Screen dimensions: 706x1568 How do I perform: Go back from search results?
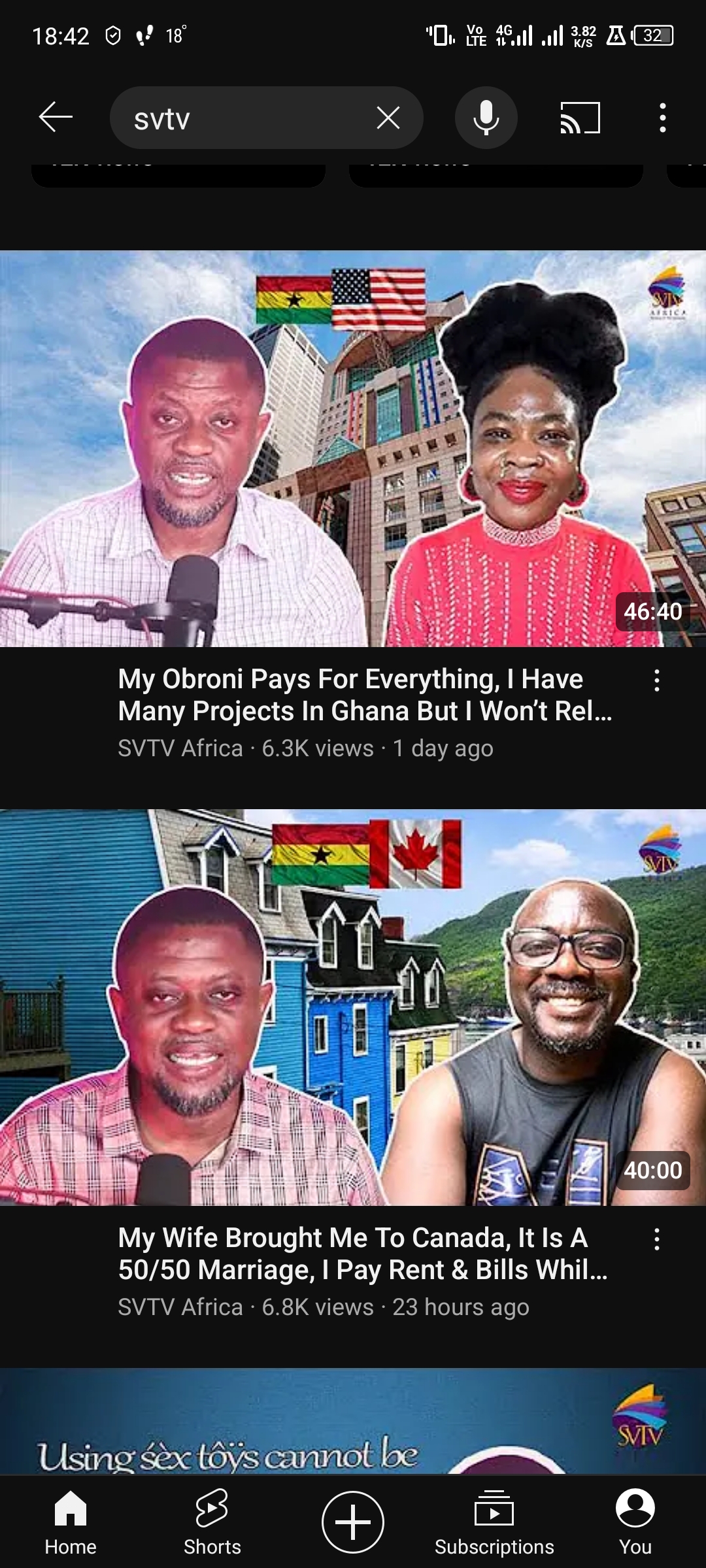click(56, 118)
